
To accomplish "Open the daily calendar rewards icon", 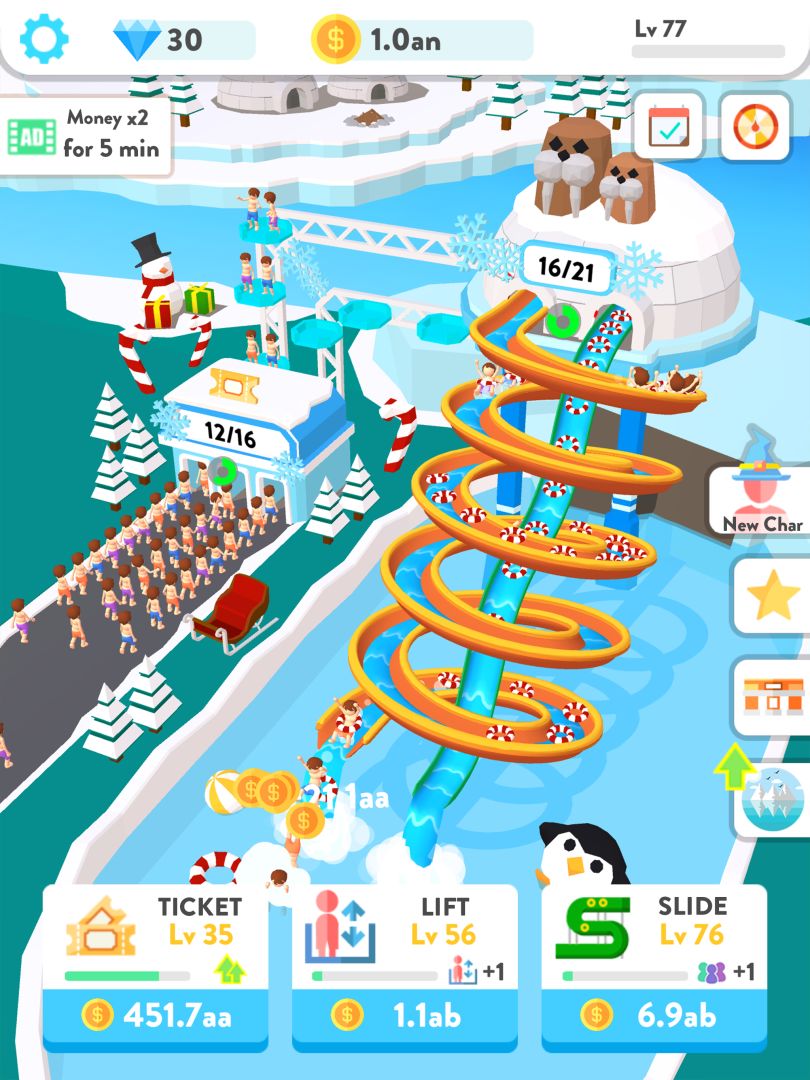I will [668, 126].
